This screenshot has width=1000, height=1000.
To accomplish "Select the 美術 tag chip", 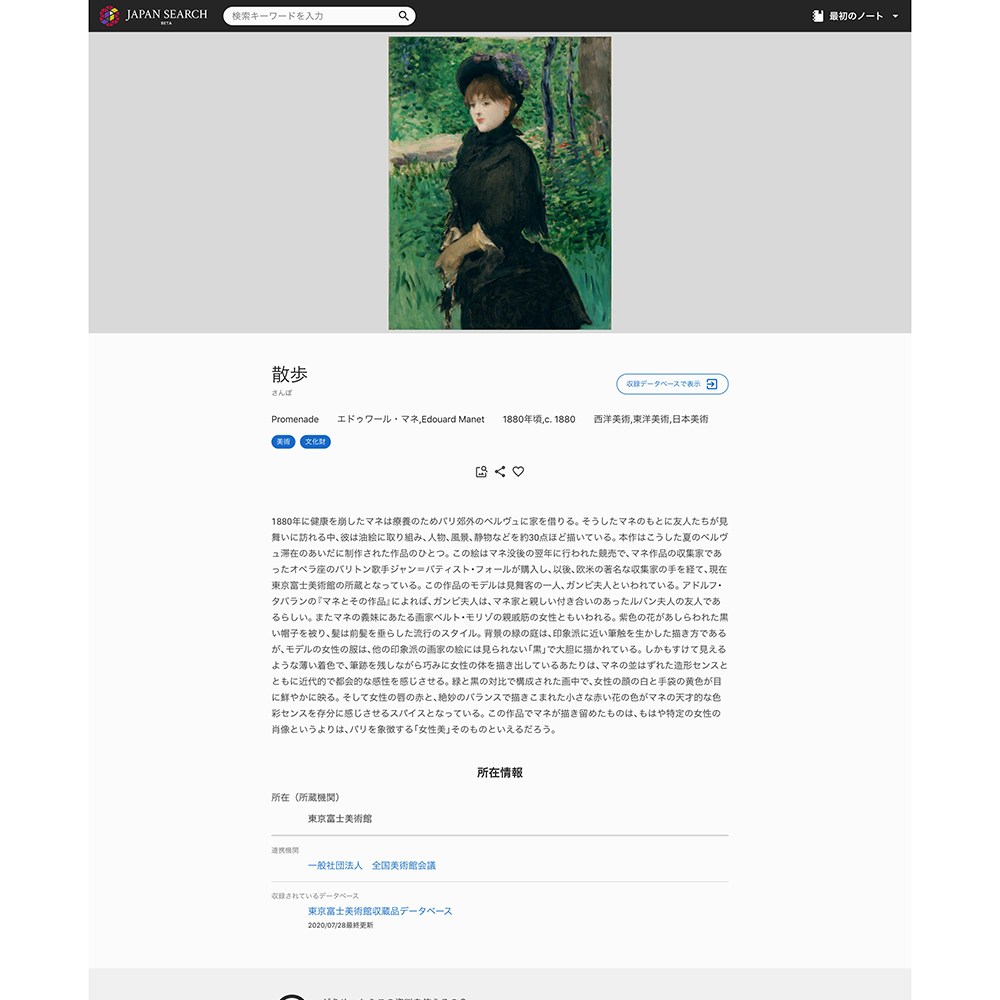I will [x=283, y=442].
